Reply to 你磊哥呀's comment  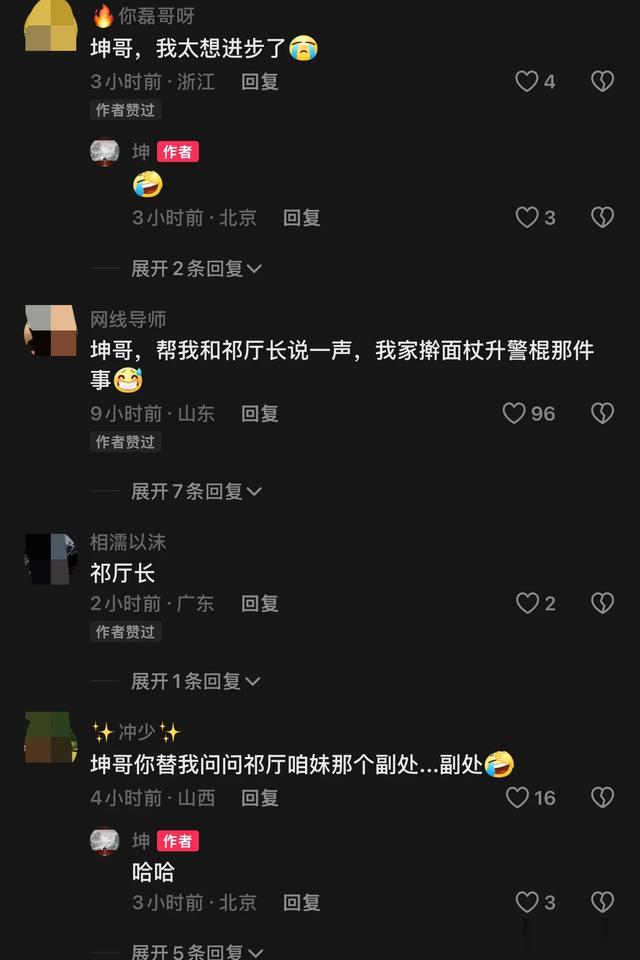tap(259, 82)
